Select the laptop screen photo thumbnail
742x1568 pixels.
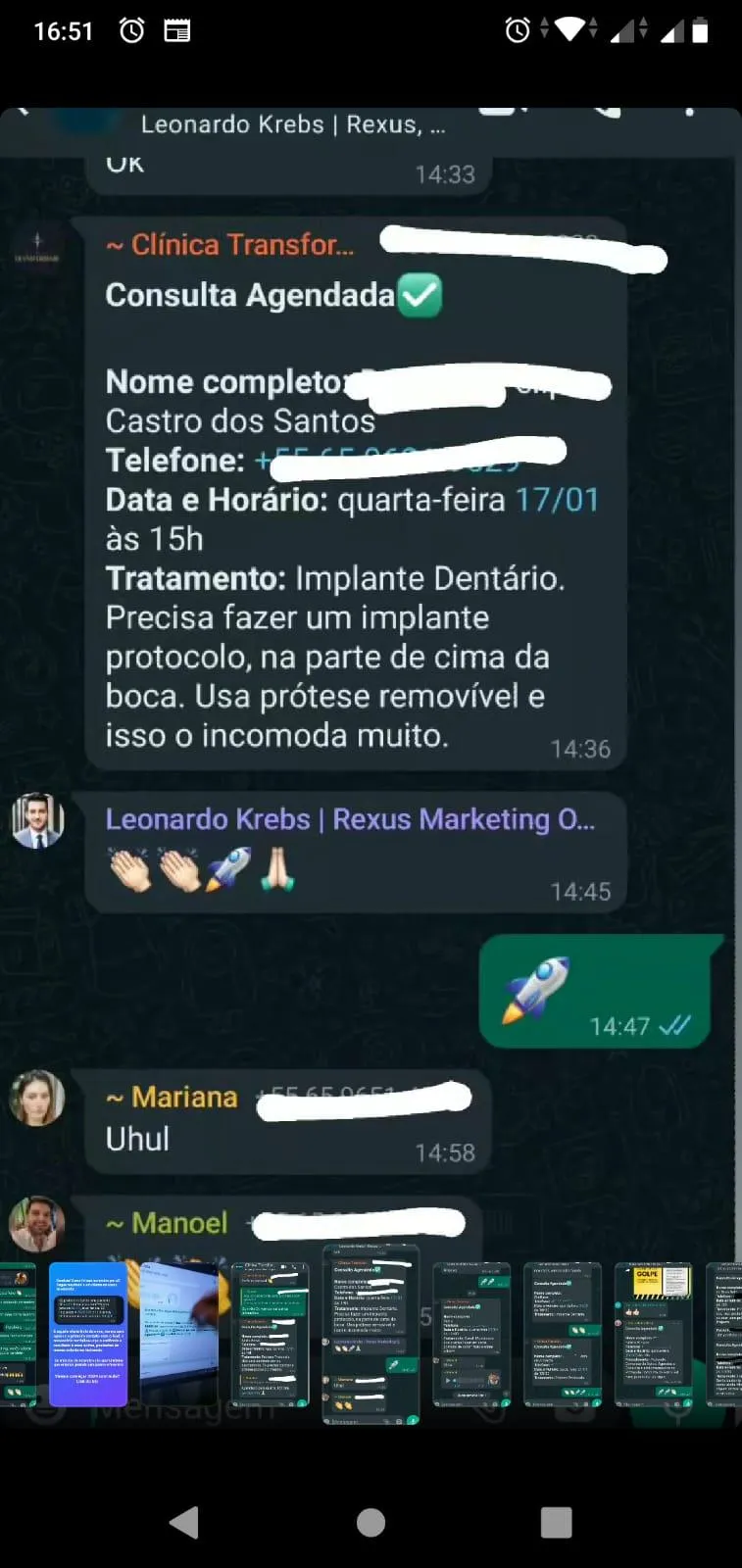coord(178,1334)
